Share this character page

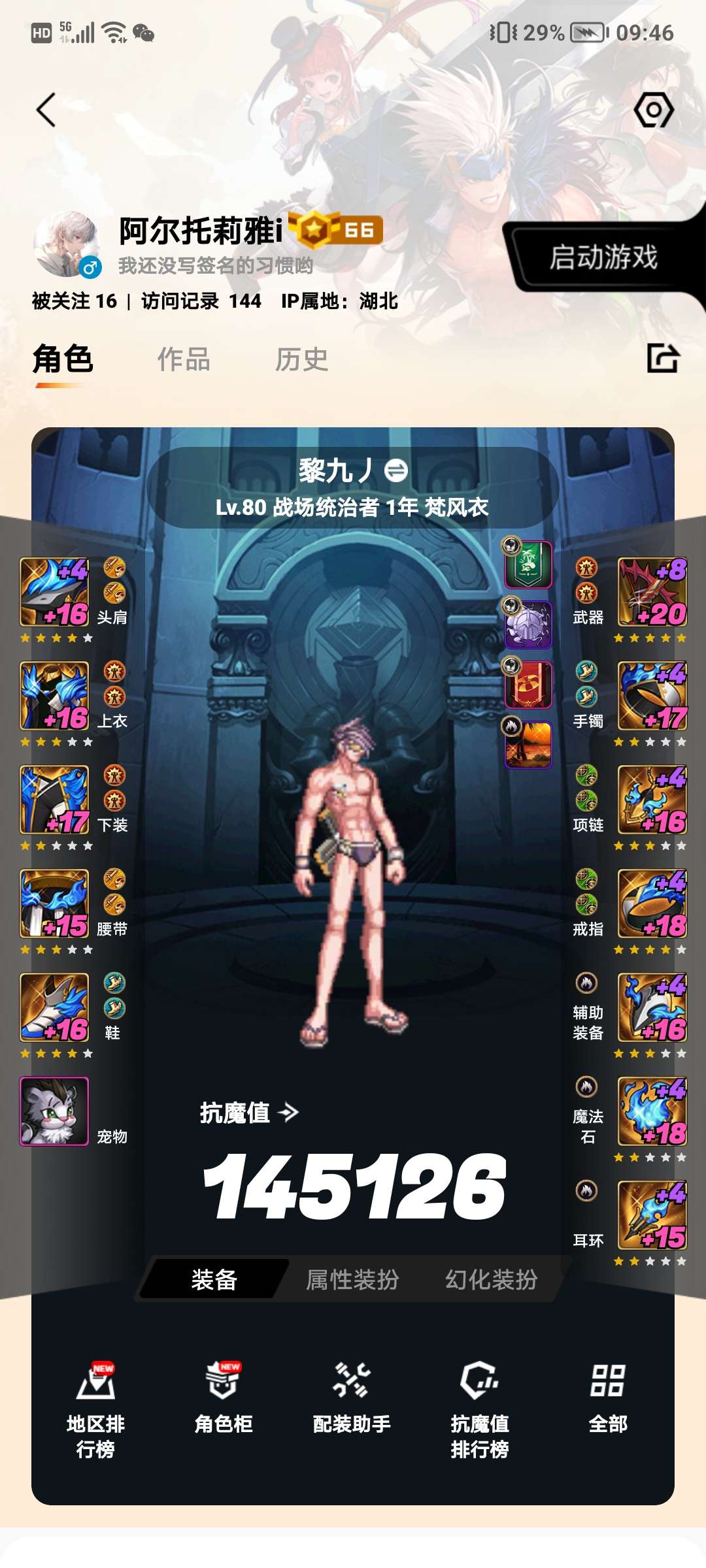pyautogui.click(x=663, y=358)
